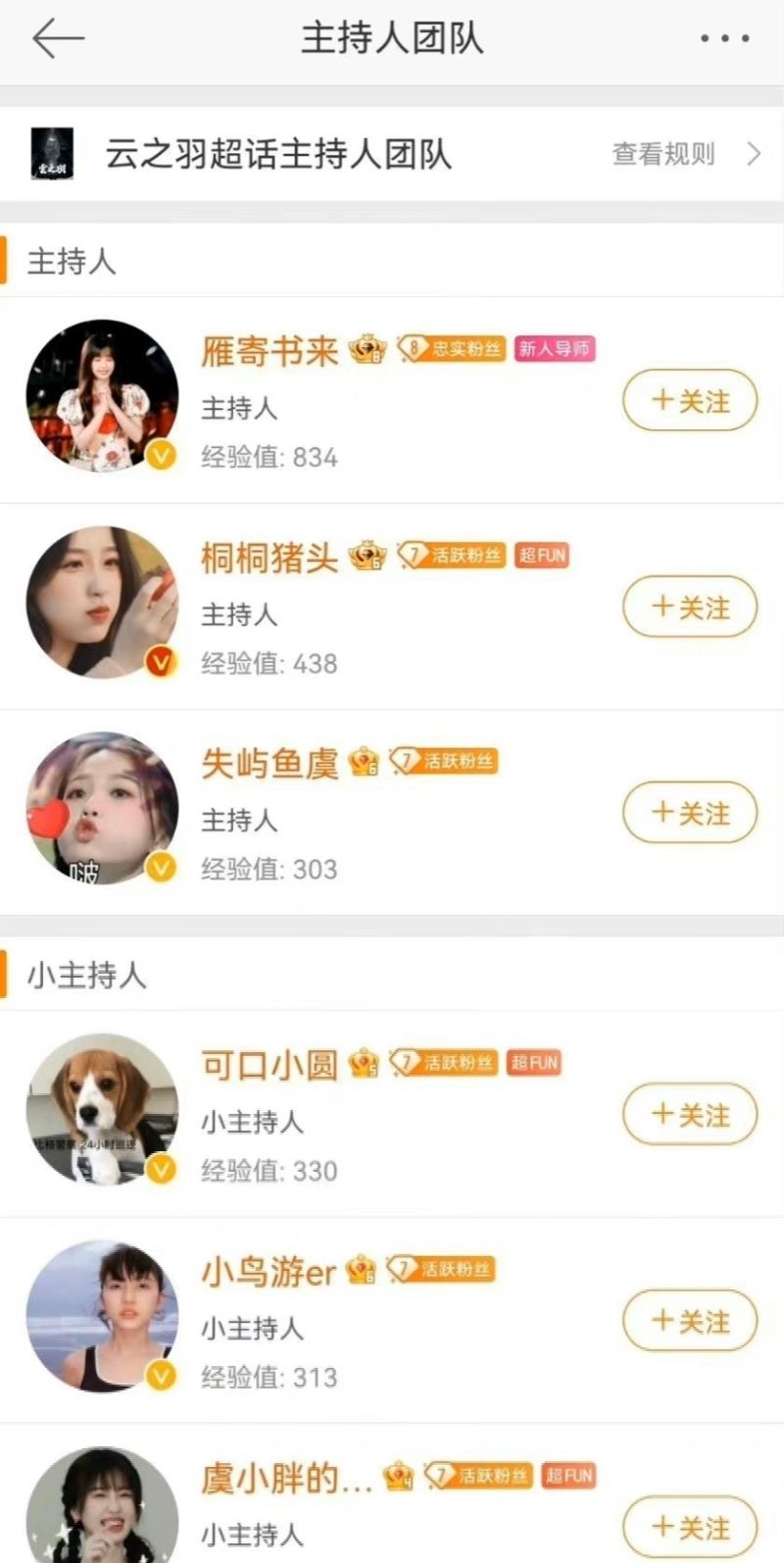The height and width of the screenshot is (1563, 784).
Task: Open 失屿鱼虞's profile avatar
Action: (x=102, y=808)
